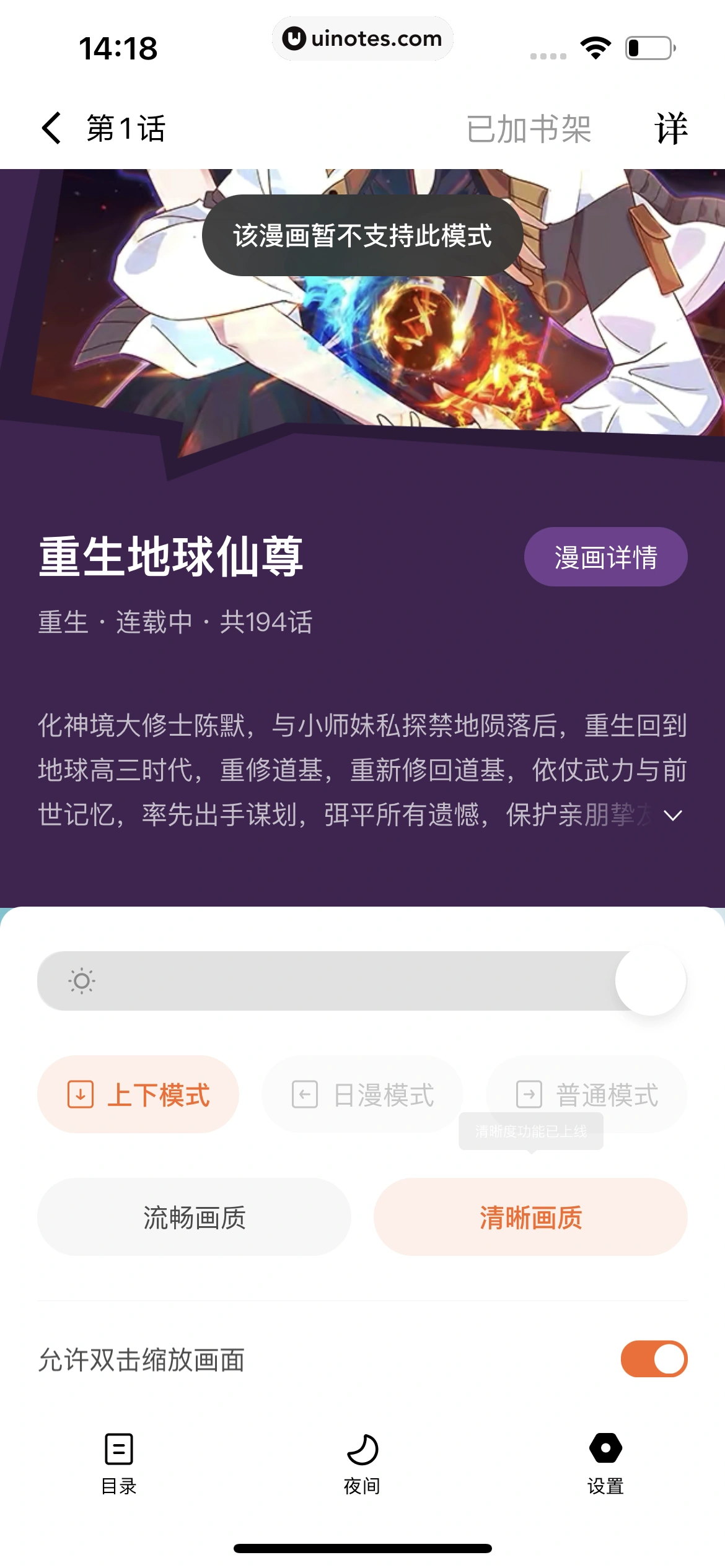Switch to 夜间 night mode
This screenshot has height=1568, width=725.
pos(362,1463)
